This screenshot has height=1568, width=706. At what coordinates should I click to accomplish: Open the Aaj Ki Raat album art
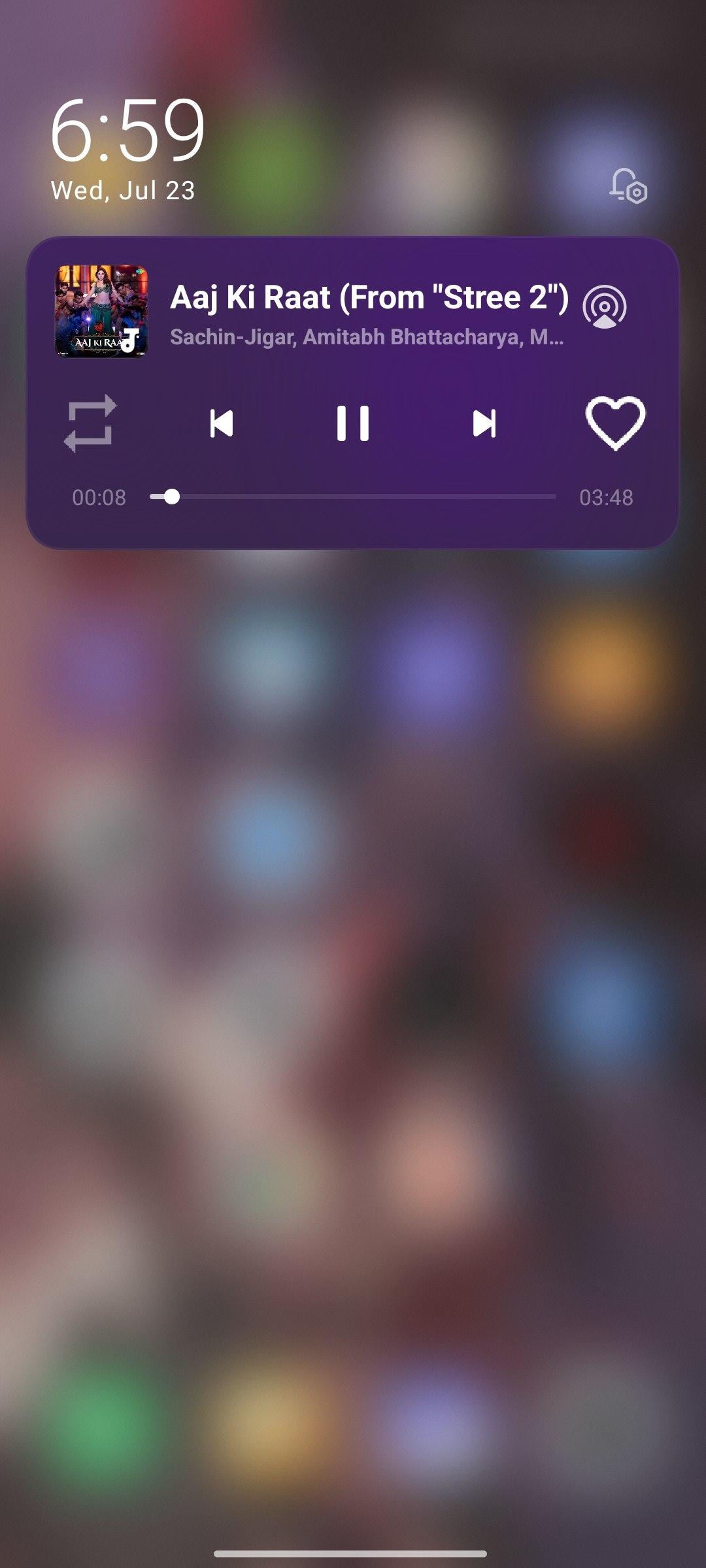coord(101,311)
